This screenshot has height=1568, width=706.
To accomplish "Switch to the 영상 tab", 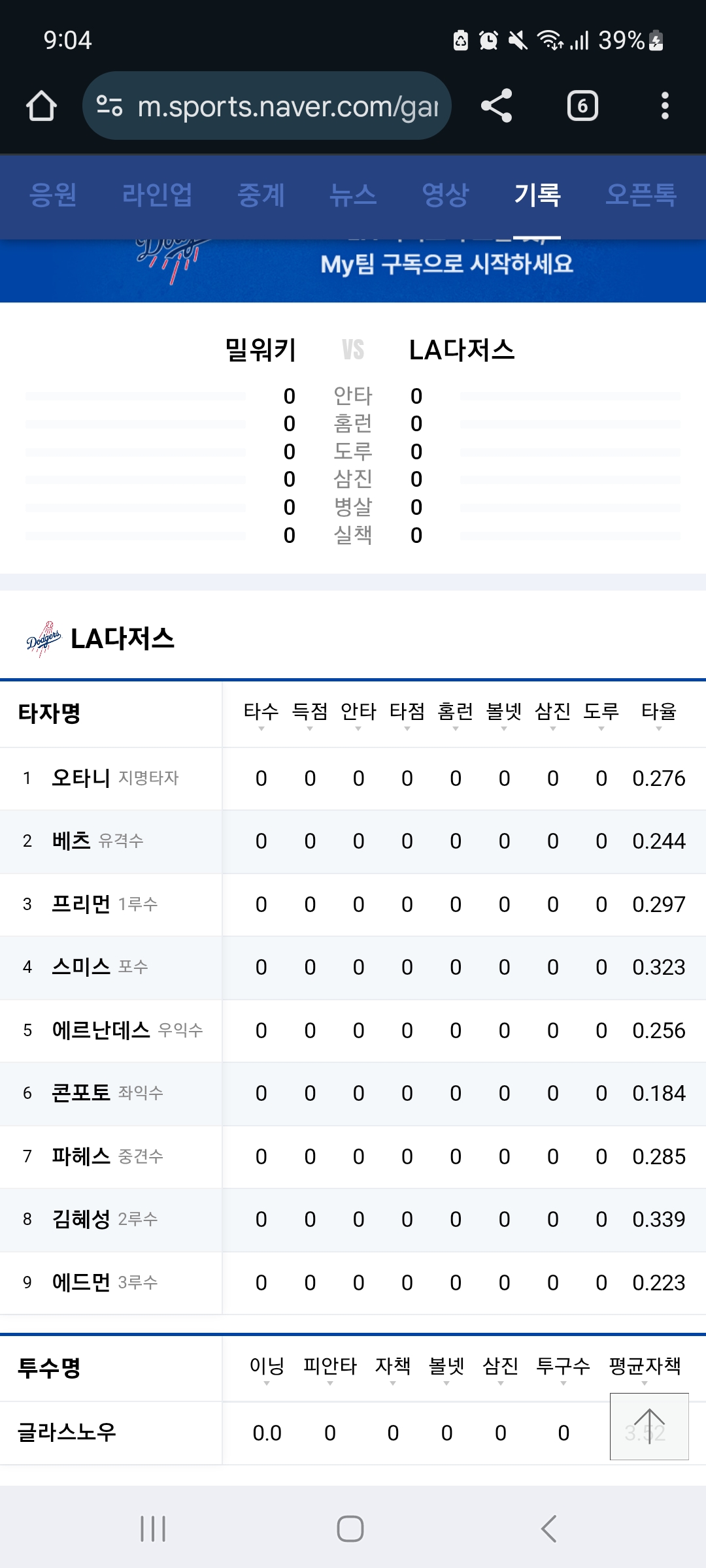I will tap(445, 195).
